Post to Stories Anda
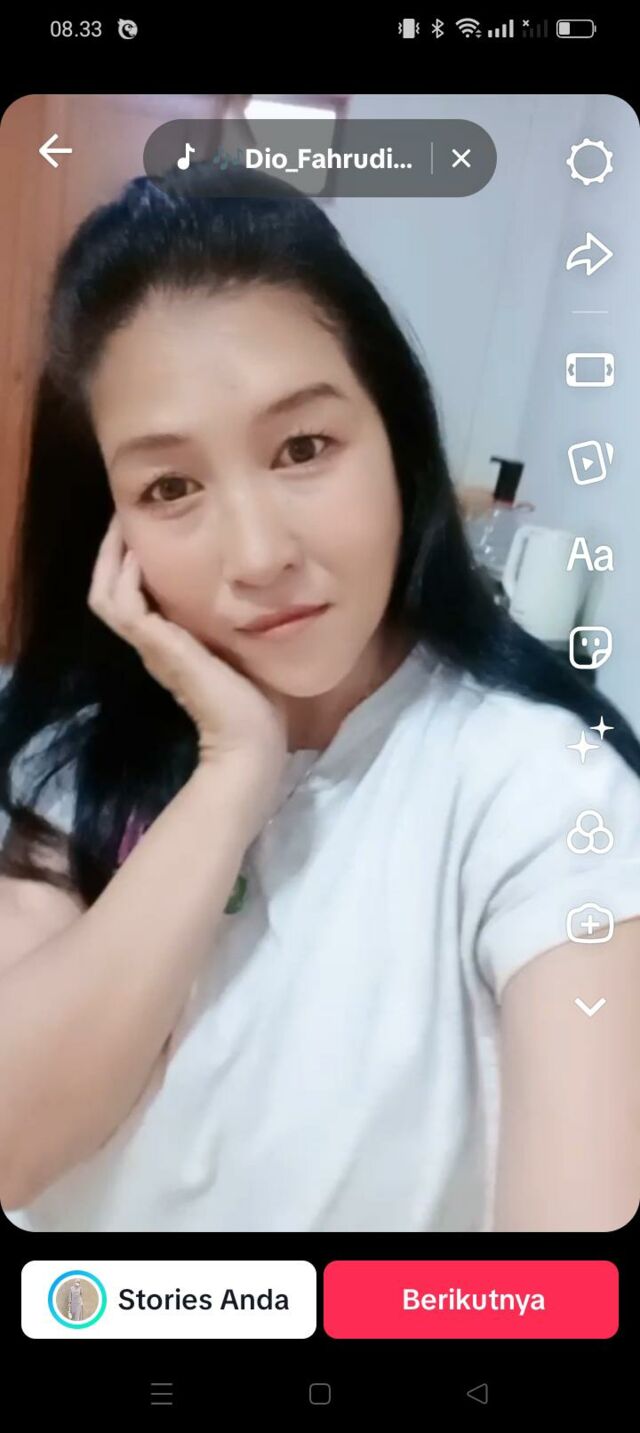 169,1299
